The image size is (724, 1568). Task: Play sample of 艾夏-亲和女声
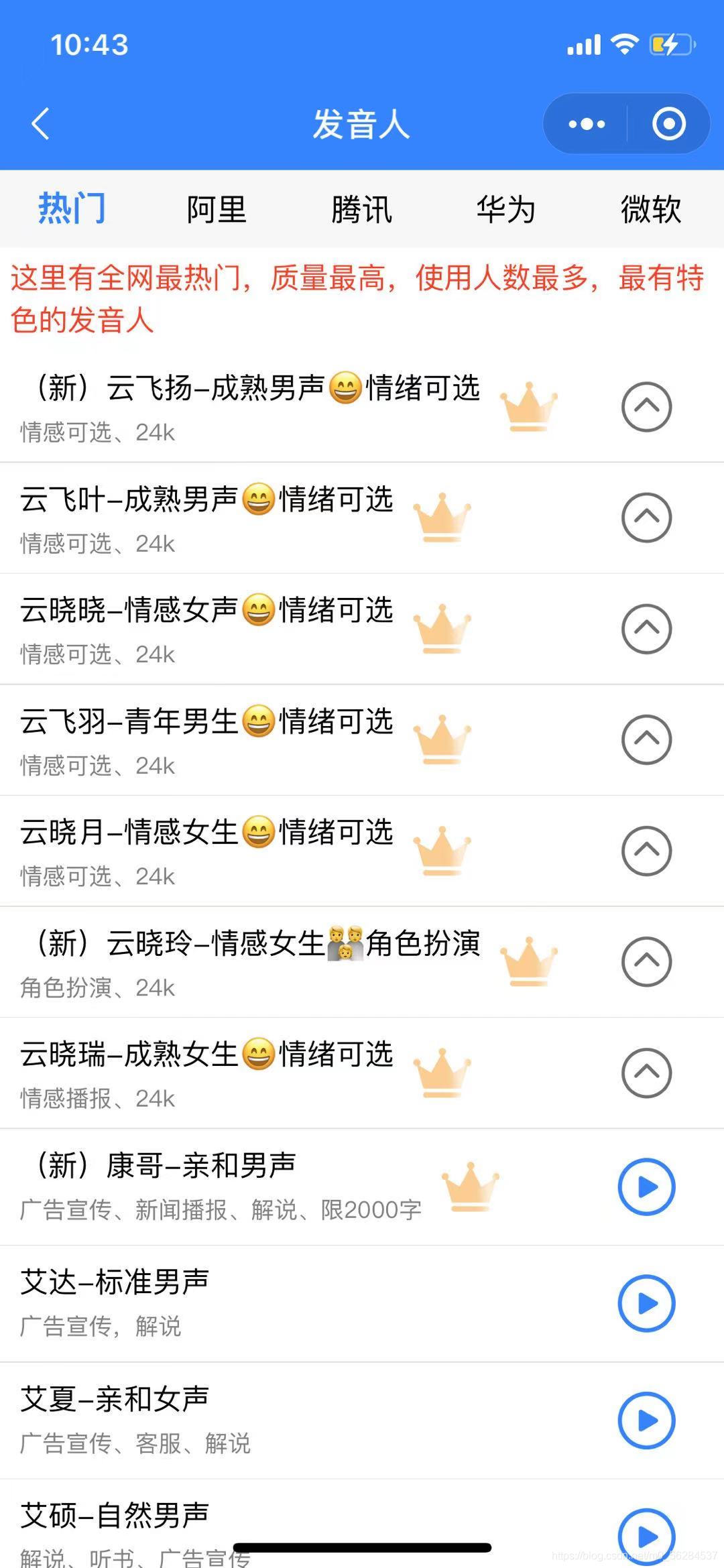point(646,1420)
